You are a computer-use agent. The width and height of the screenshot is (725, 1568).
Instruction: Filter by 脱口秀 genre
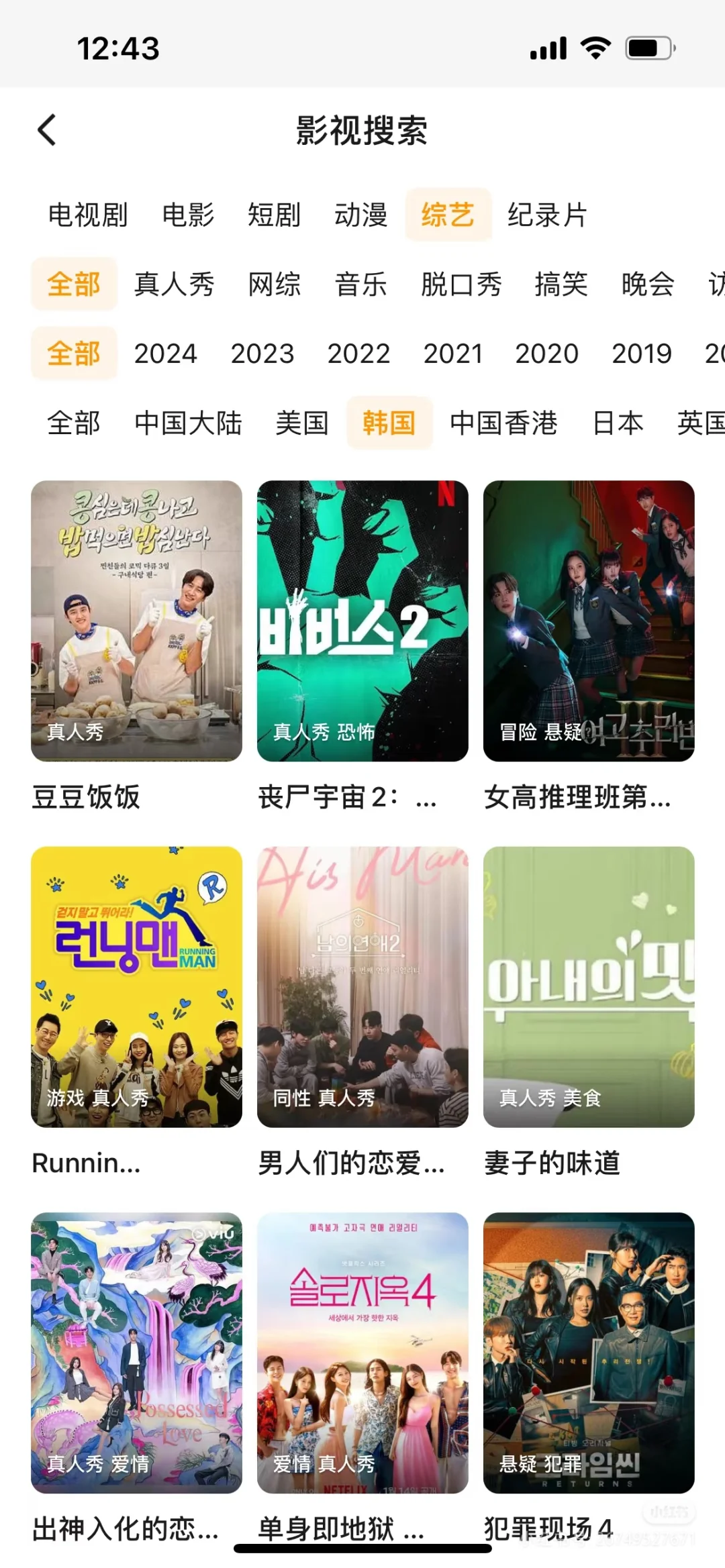[x=461, y=284]
